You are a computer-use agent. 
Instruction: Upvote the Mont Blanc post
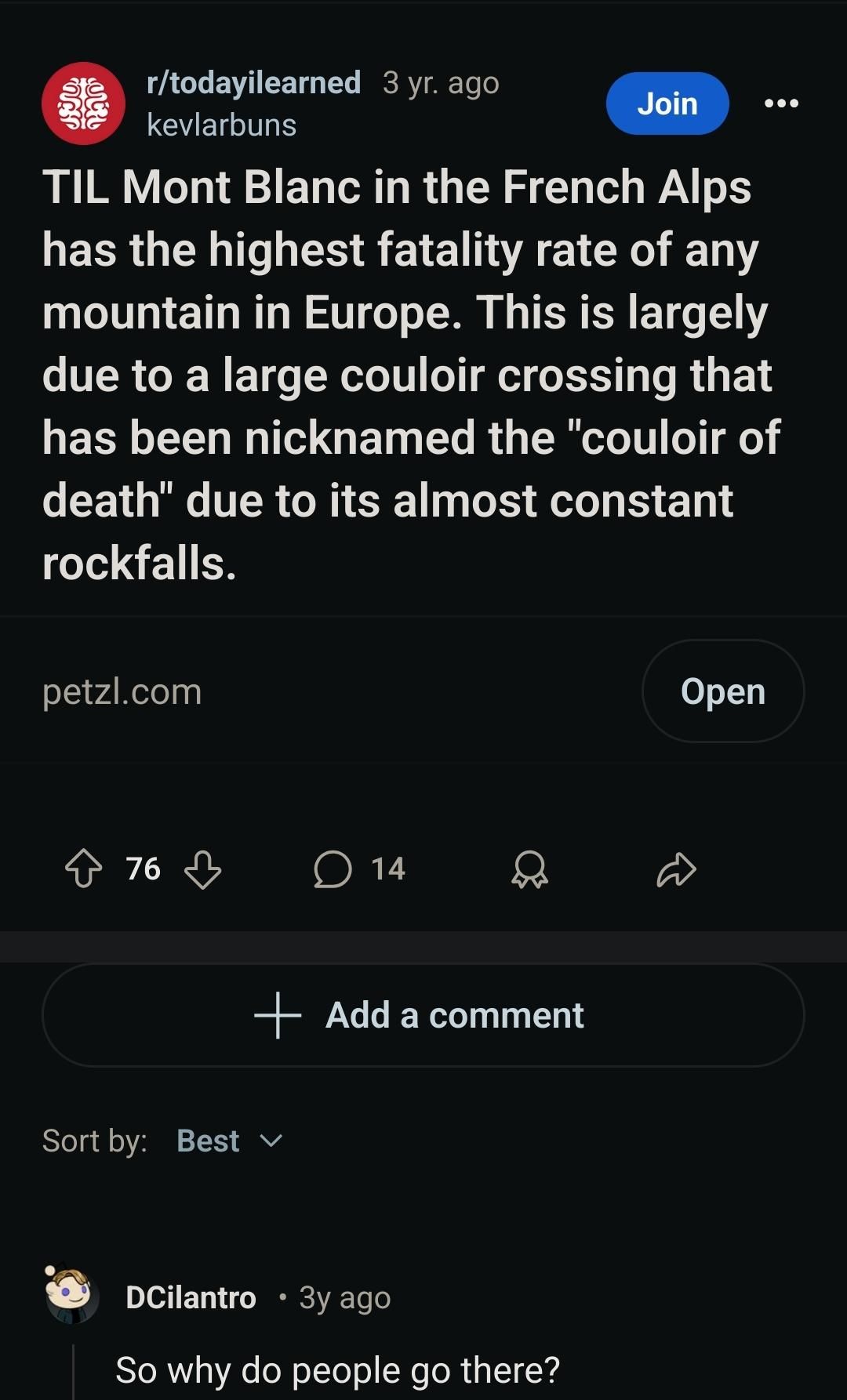click(x=84, y=869)
